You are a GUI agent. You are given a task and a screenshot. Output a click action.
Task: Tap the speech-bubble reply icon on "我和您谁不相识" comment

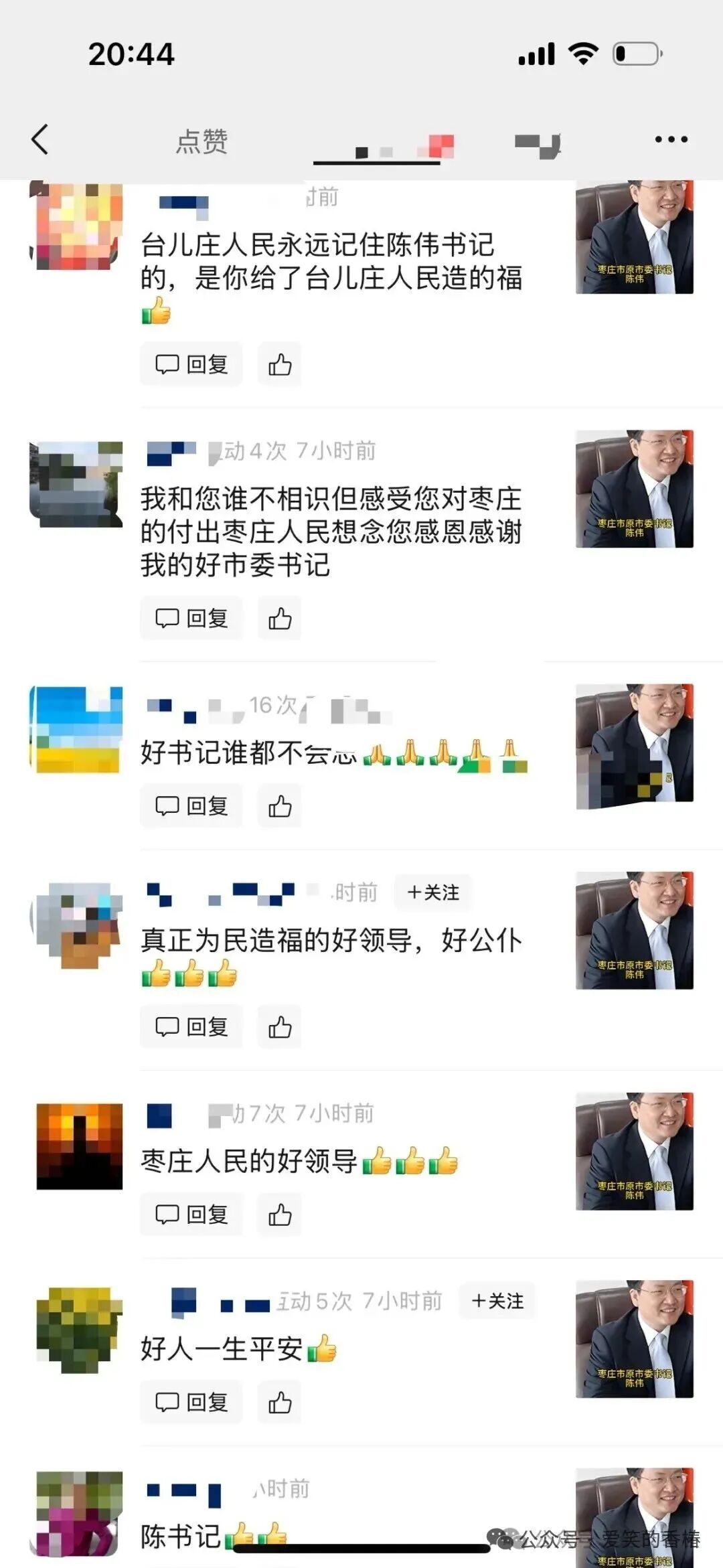pos(169,618)
